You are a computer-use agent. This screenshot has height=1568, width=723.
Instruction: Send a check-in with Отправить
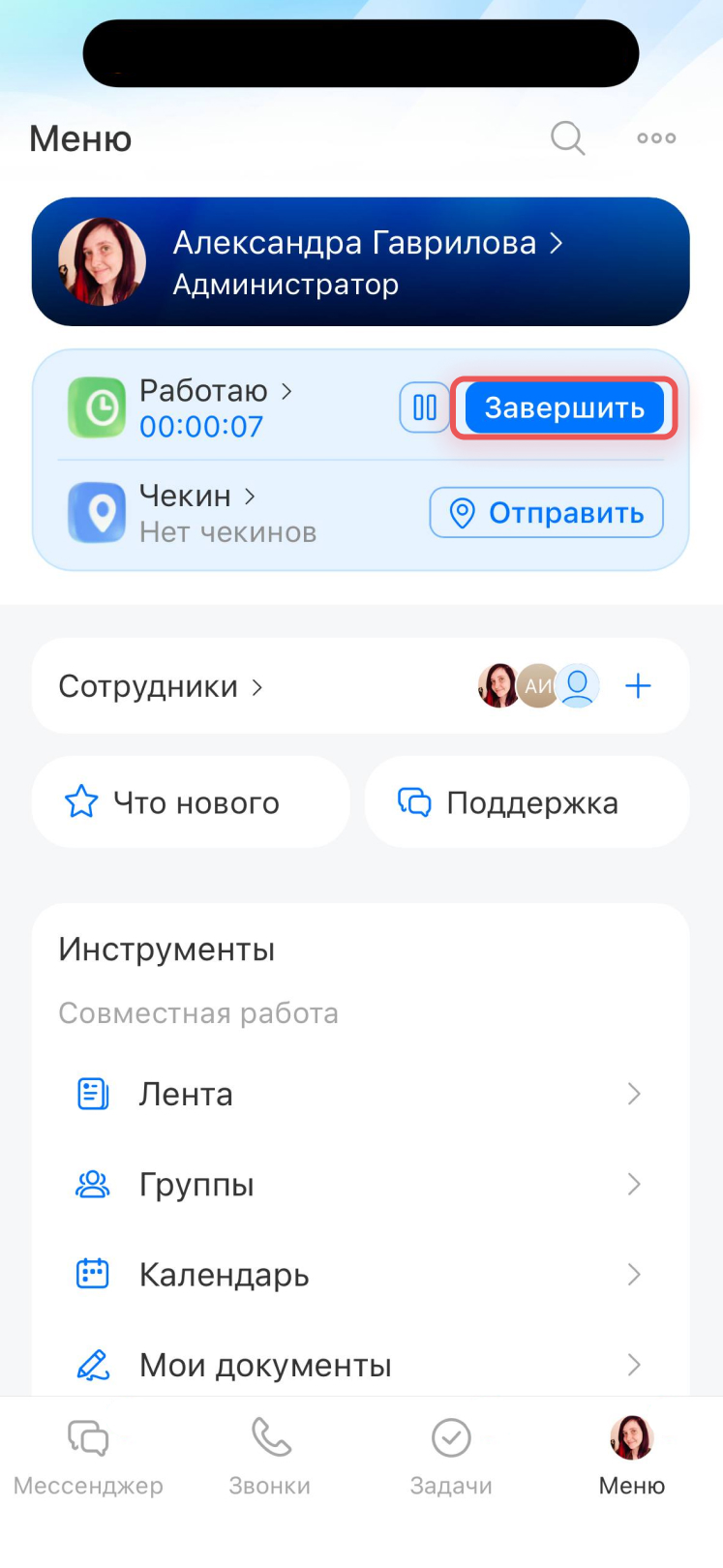tap(547, 513)
